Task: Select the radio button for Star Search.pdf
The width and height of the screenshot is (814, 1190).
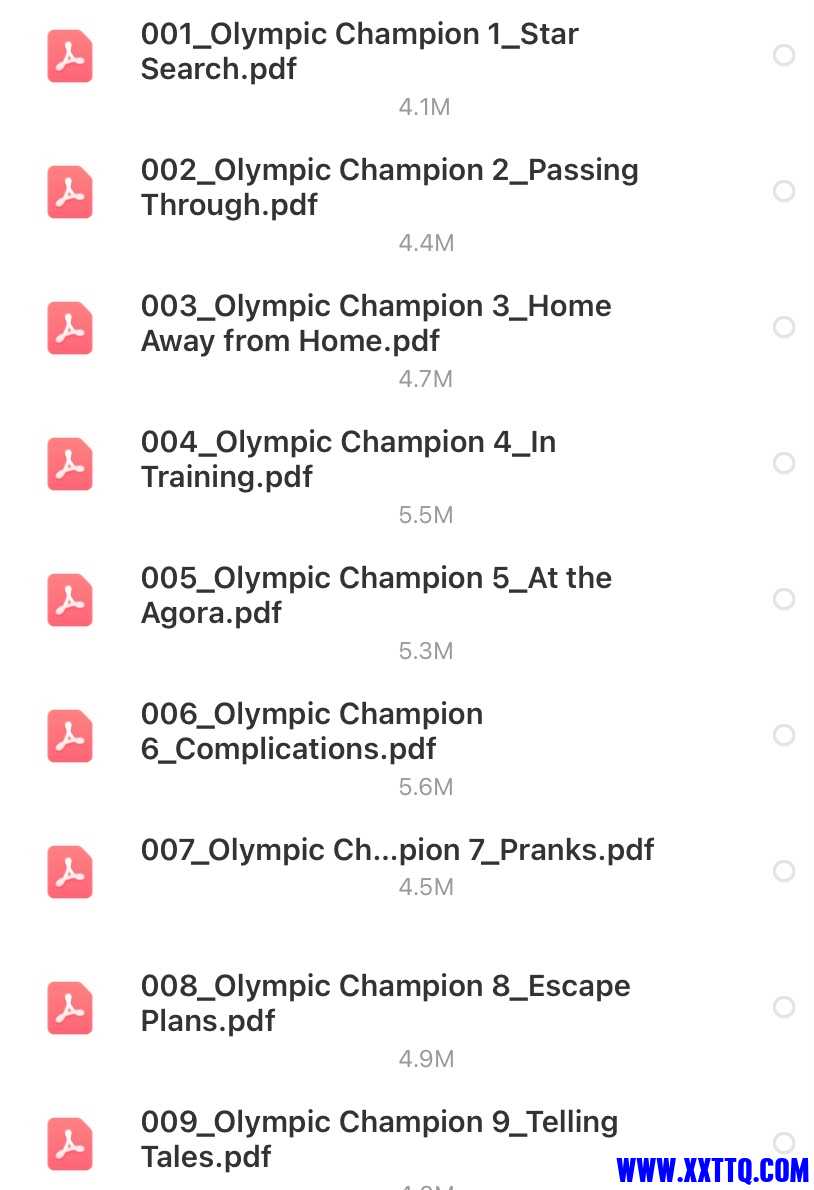Action: tap(784, 55)
